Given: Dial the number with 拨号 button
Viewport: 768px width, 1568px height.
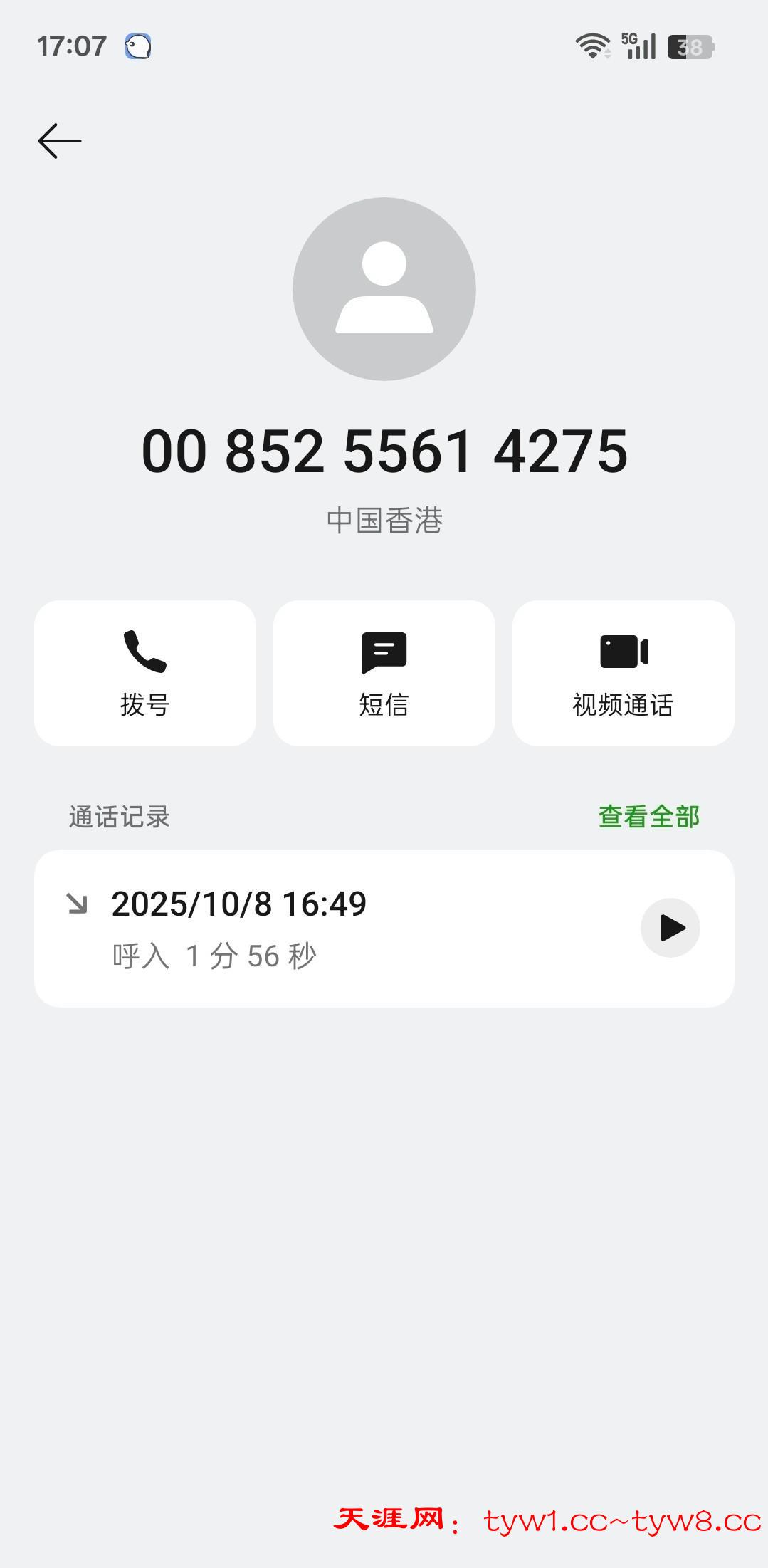Looking at the screenshot, I should (x=145, y=673).
